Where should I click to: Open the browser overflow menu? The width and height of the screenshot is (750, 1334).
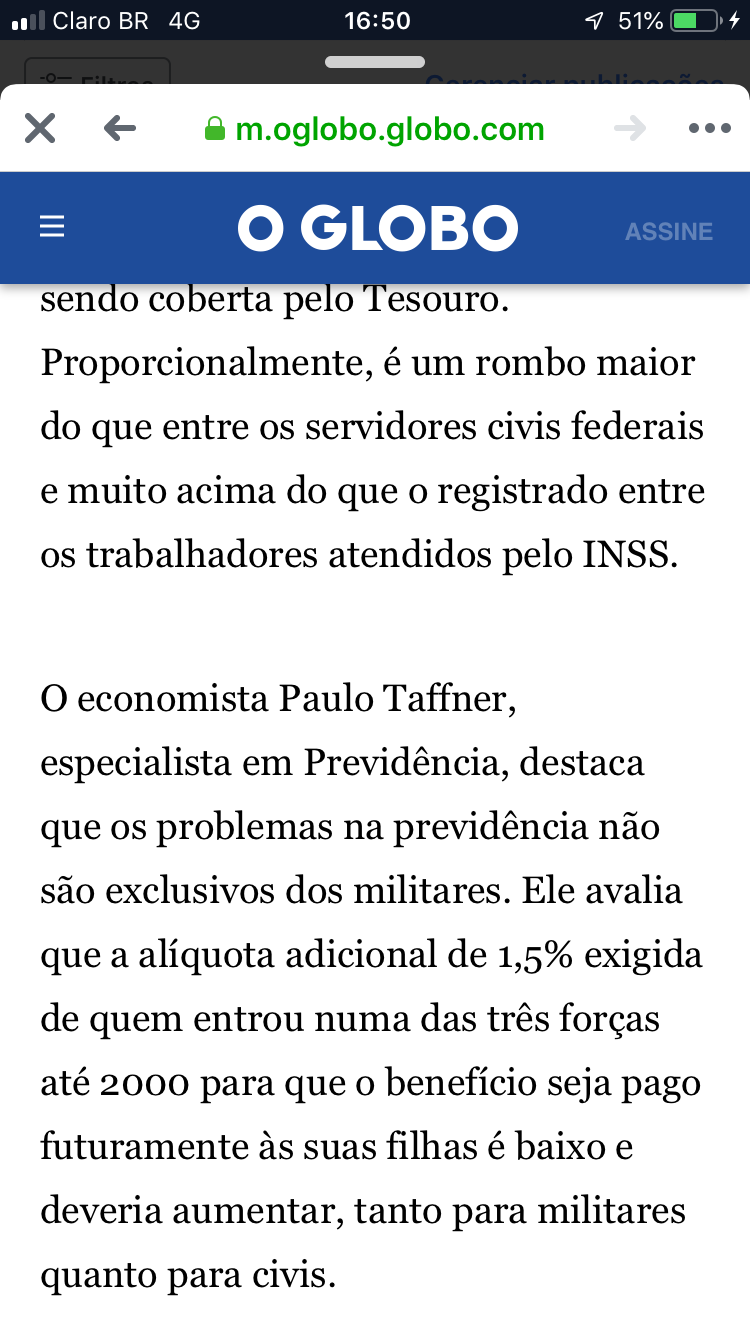pyautogui.click(x=710, y=129)
